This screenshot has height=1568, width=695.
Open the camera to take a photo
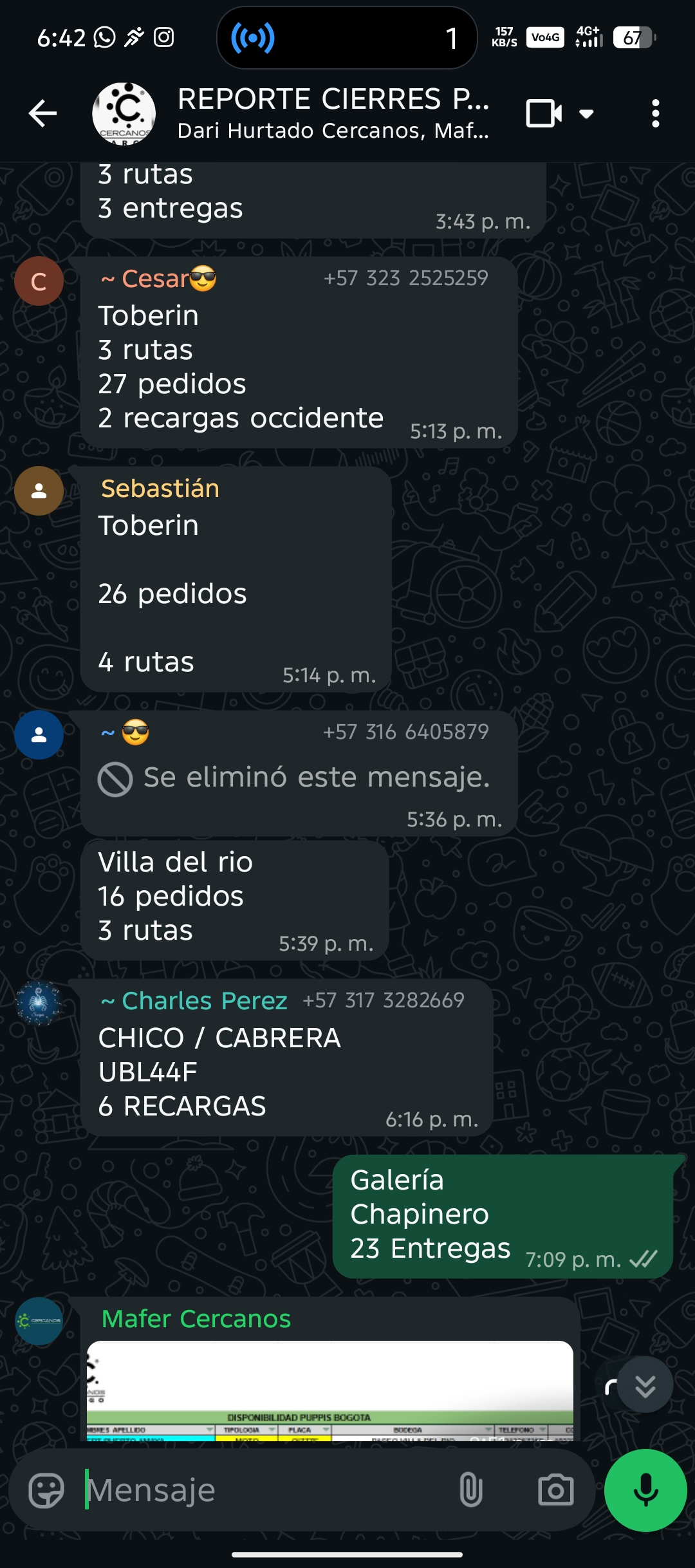coord(555,1490)
